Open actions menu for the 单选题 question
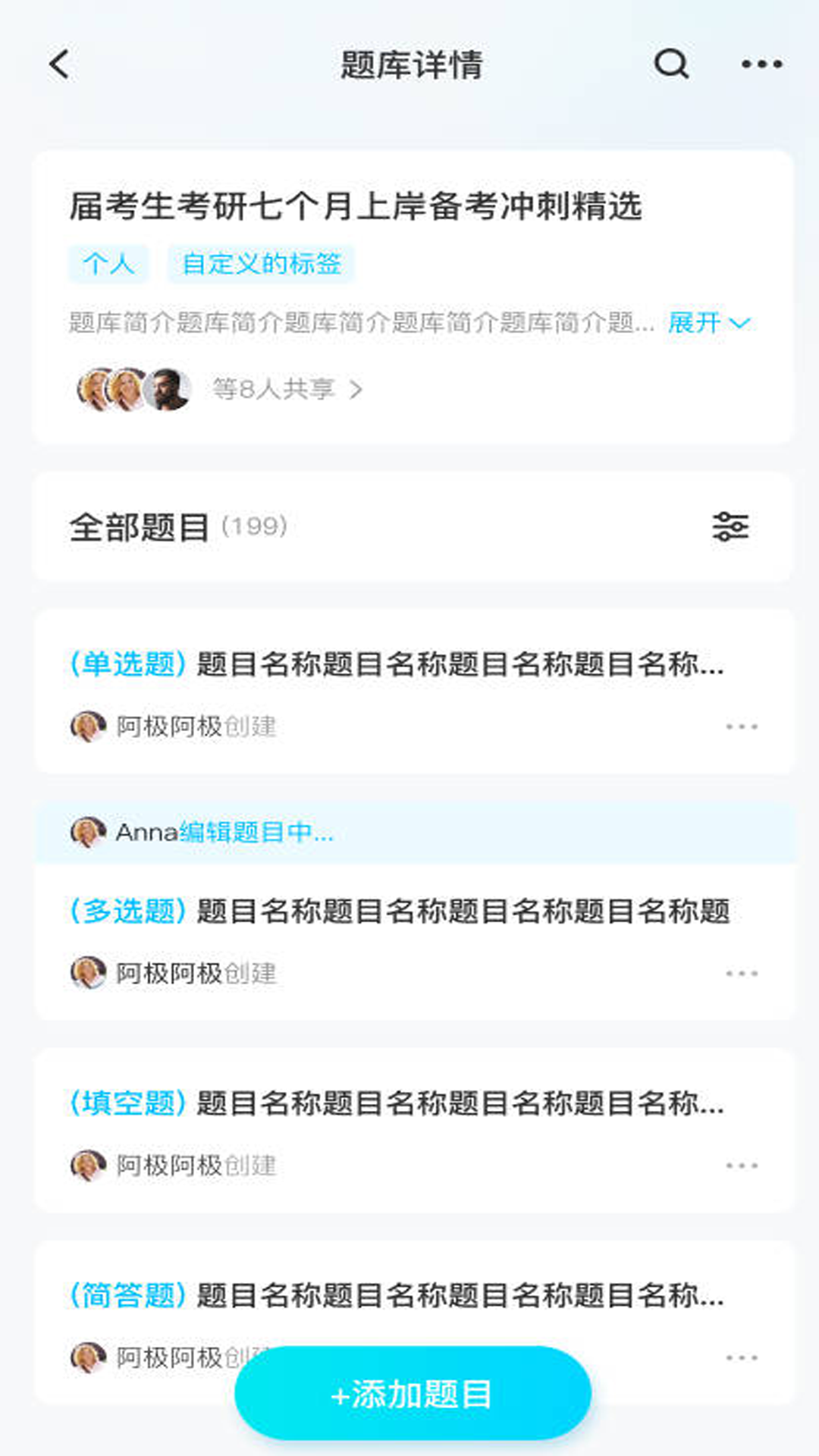This screenshot has width=819, height=1456. [x=742, y=726]
